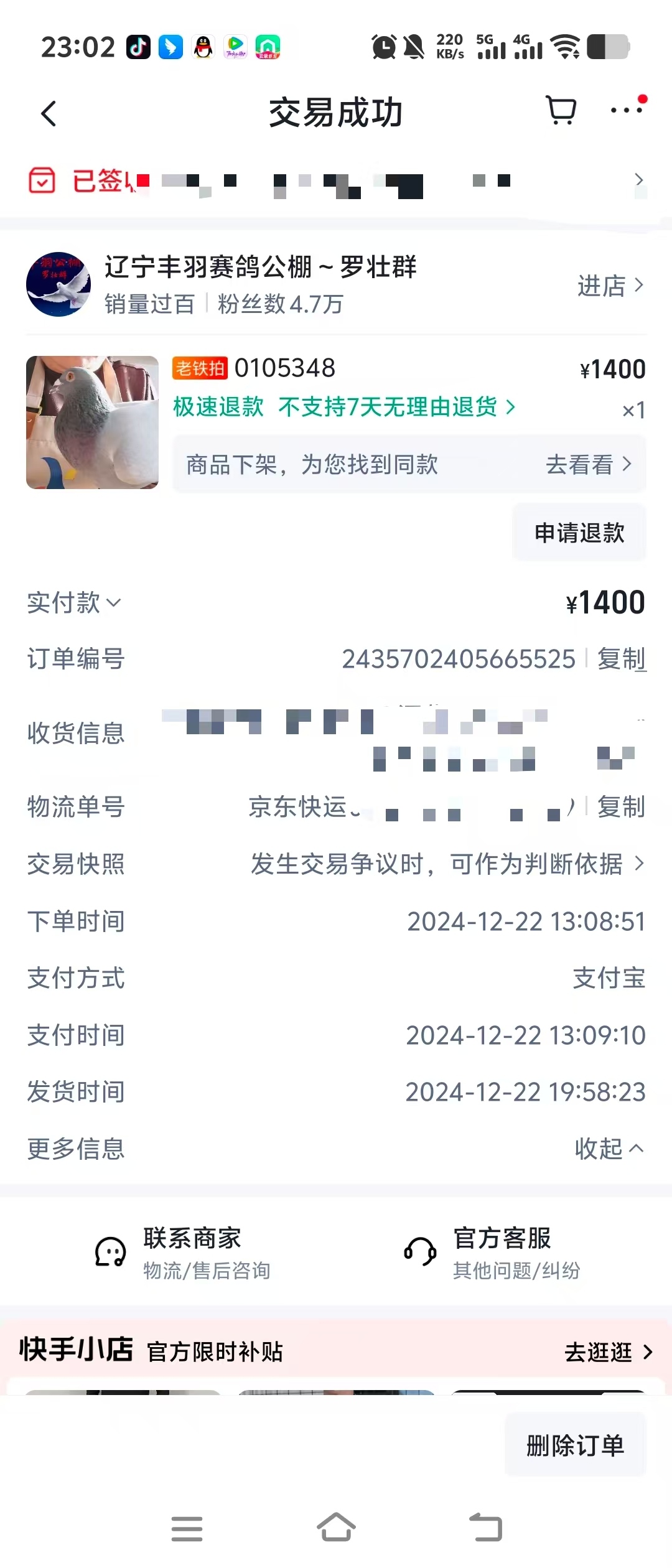
Task: Open the shopping cart
Action: (561, 111)
